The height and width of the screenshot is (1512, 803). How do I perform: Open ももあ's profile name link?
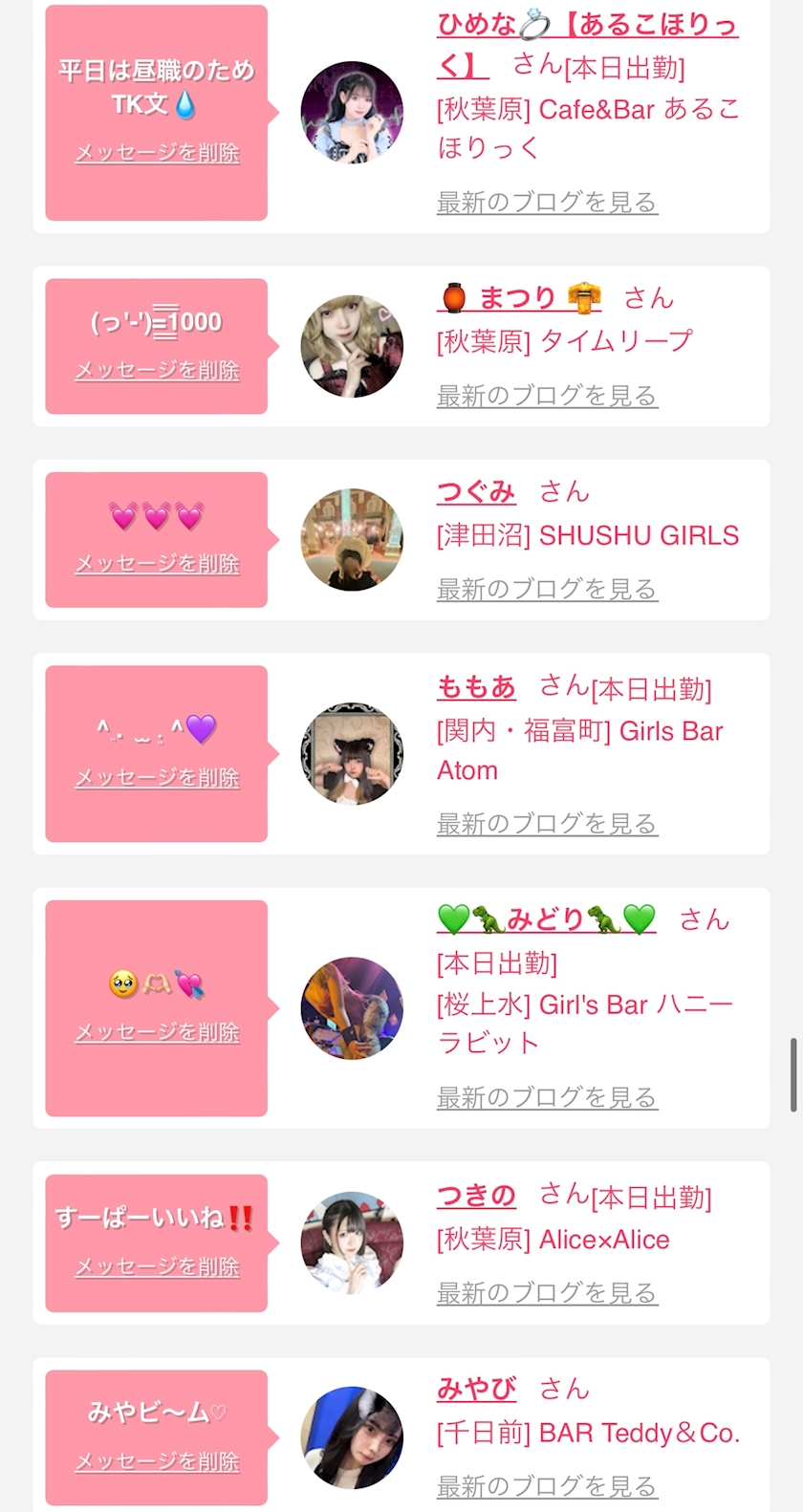[x=476, y=687]
